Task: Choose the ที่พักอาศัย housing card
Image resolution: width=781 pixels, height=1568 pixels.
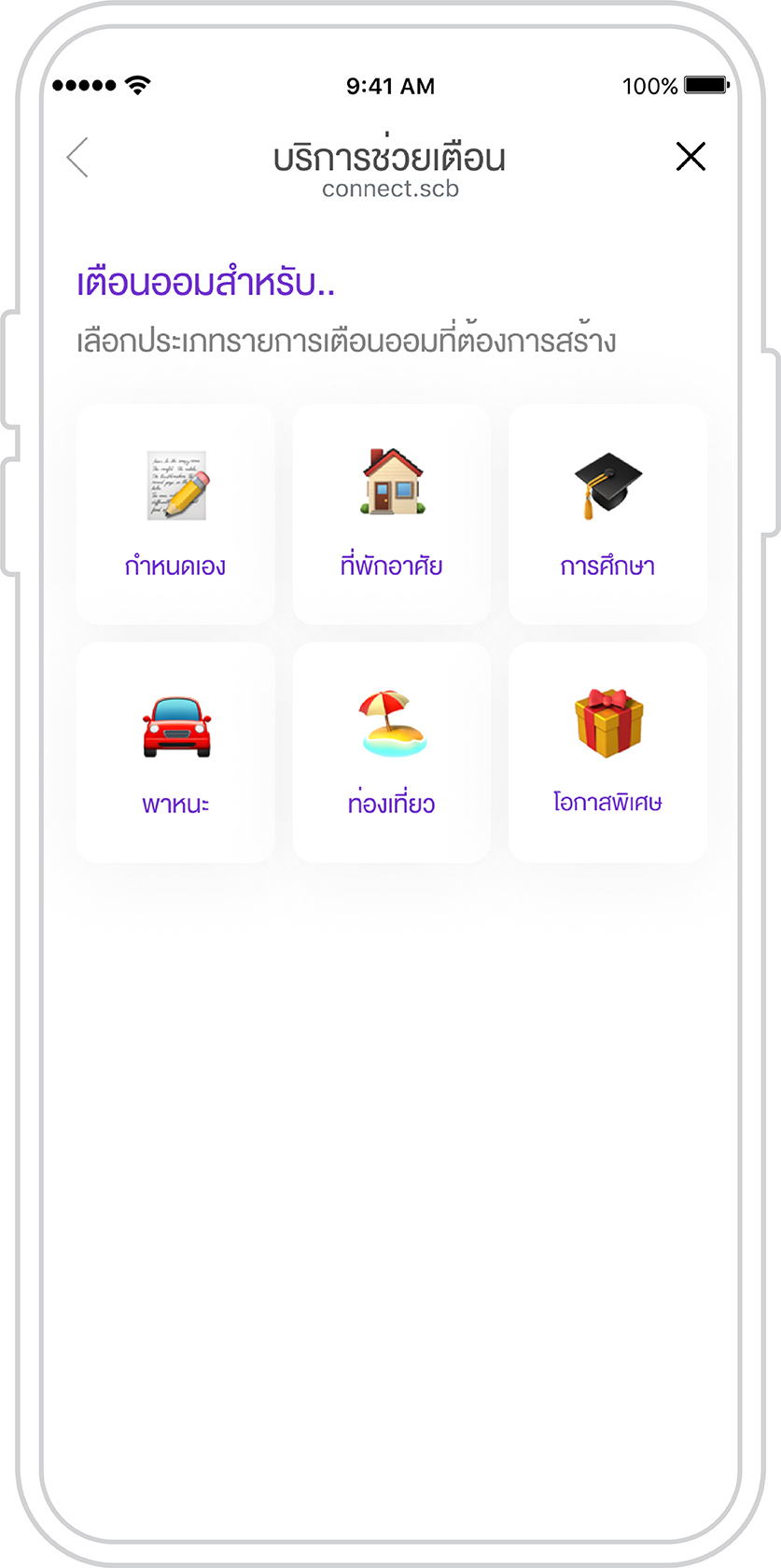Action: (x=391, y=514)
